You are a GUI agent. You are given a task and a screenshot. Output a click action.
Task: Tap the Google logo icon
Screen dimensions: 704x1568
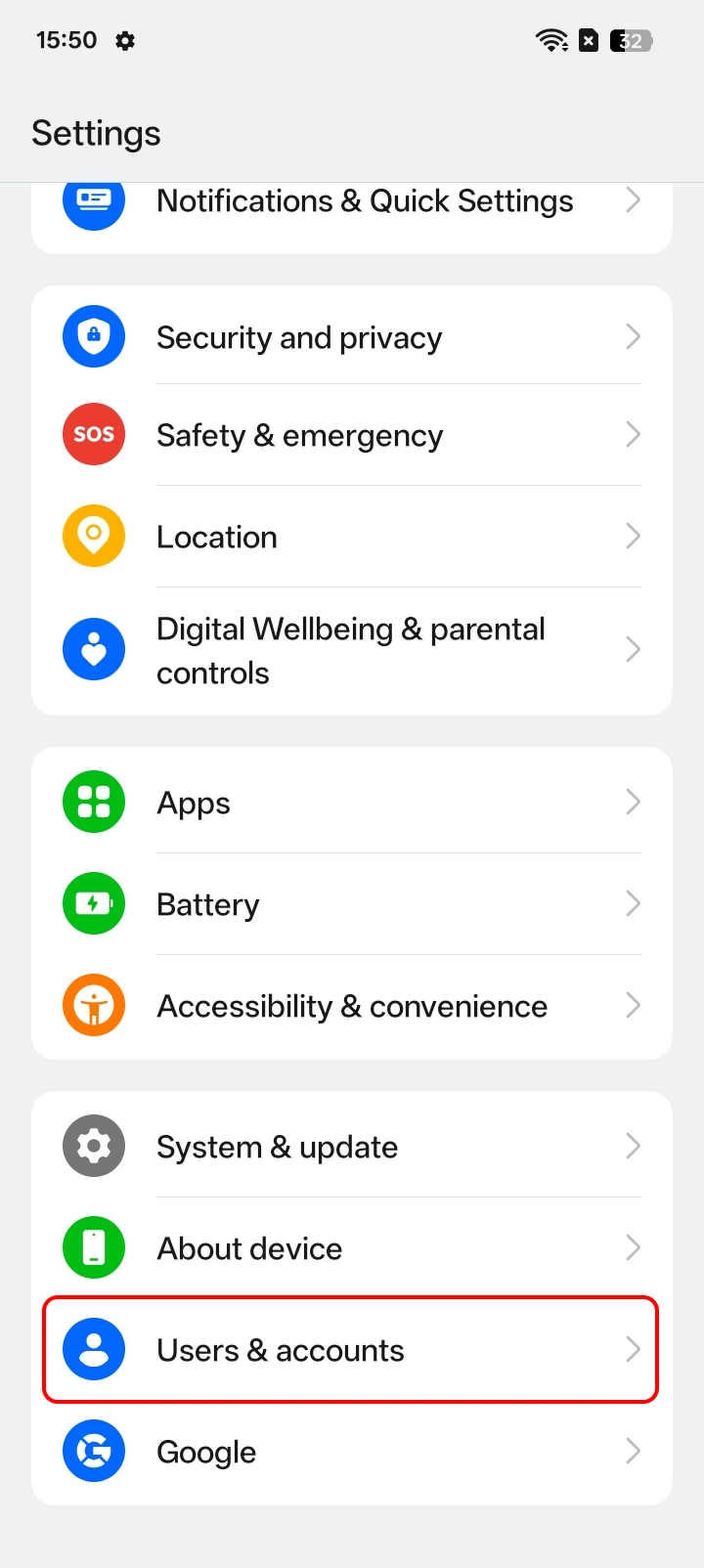tap(93, 1452)
